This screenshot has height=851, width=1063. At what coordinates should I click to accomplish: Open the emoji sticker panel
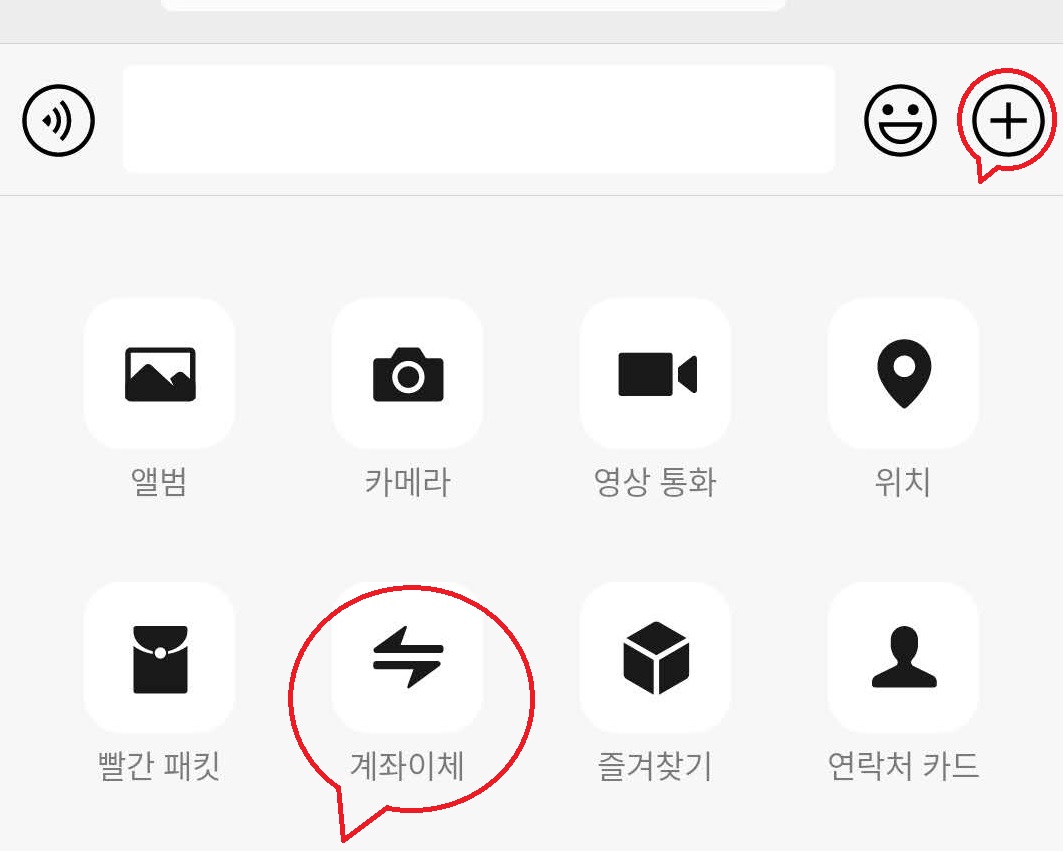tap(900, 121)
